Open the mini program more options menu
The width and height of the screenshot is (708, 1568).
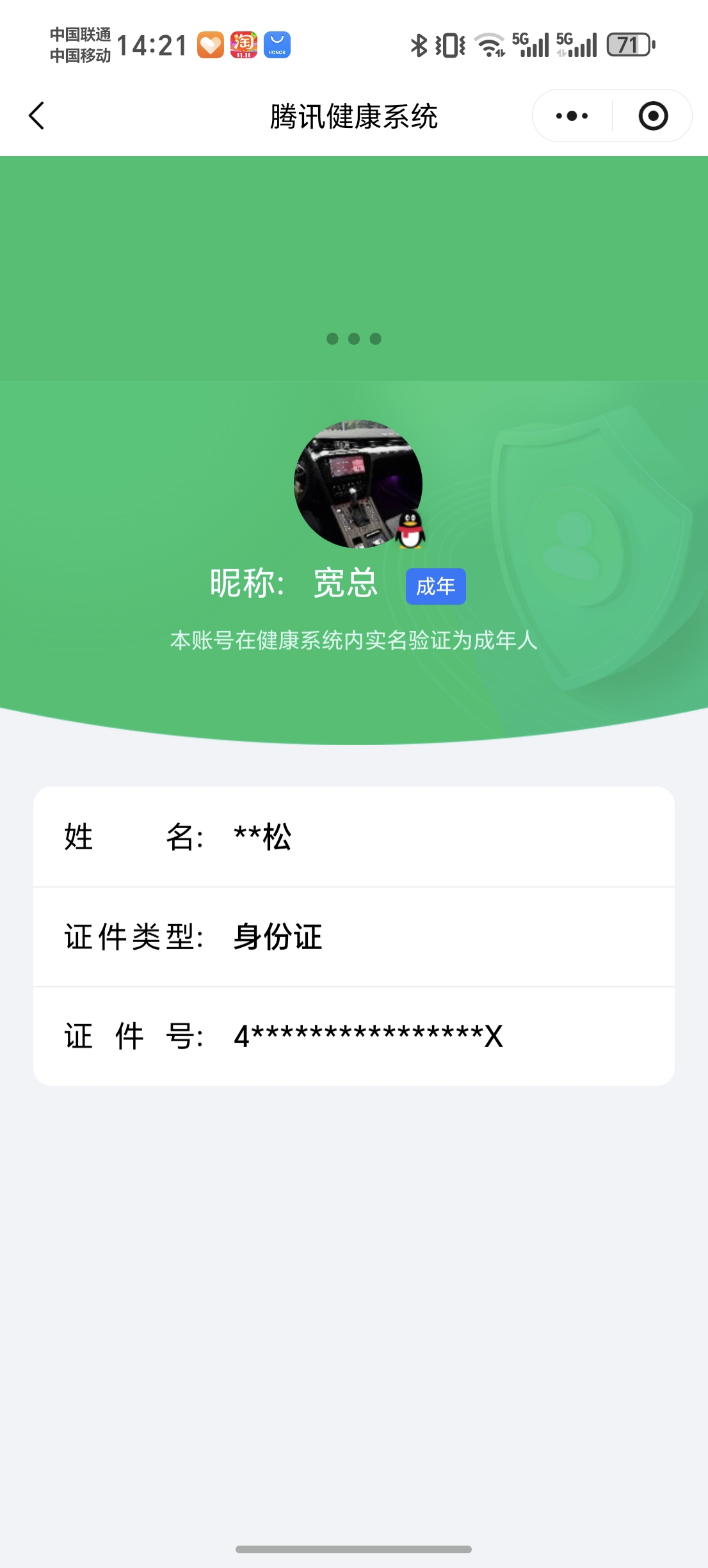(x=572, y=116)
